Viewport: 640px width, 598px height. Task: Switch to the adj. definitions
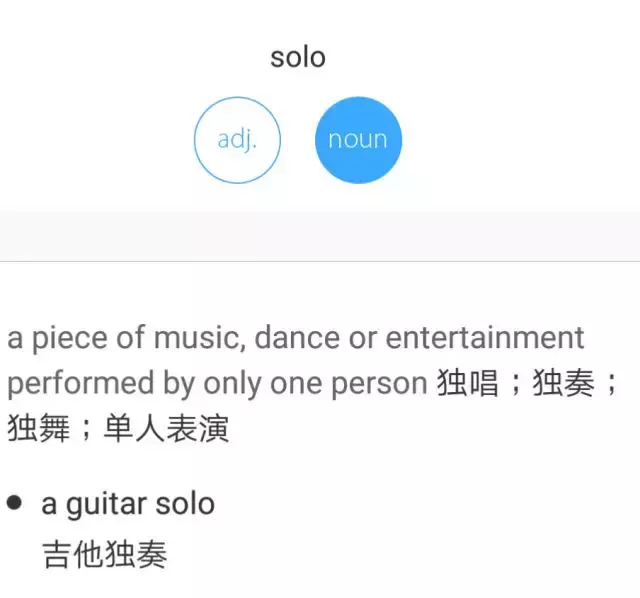237,140
